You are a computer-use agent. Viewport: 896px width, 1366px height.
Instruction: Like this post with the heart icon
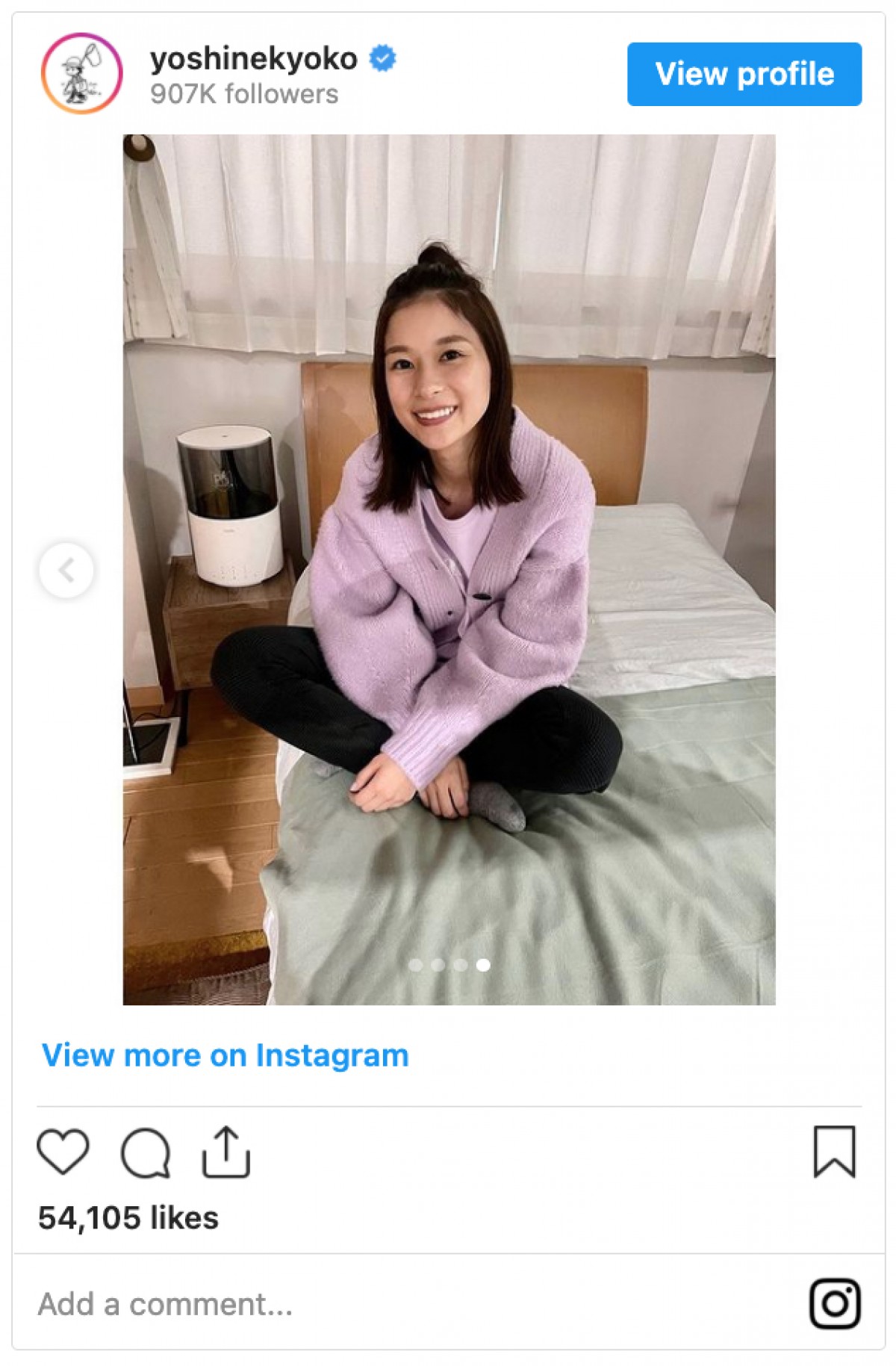click(63, 1151)
